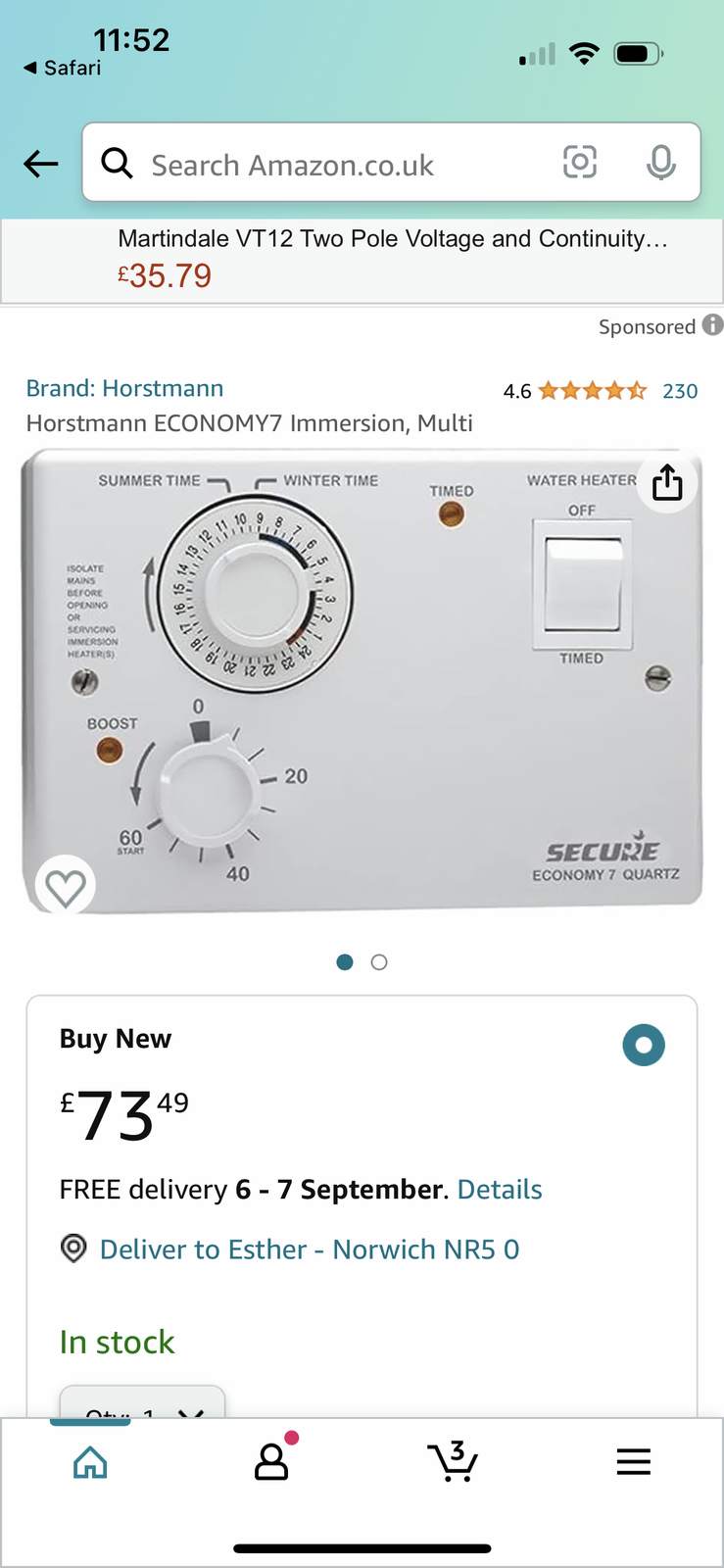Switch to the Home tab

(90, 1462)
